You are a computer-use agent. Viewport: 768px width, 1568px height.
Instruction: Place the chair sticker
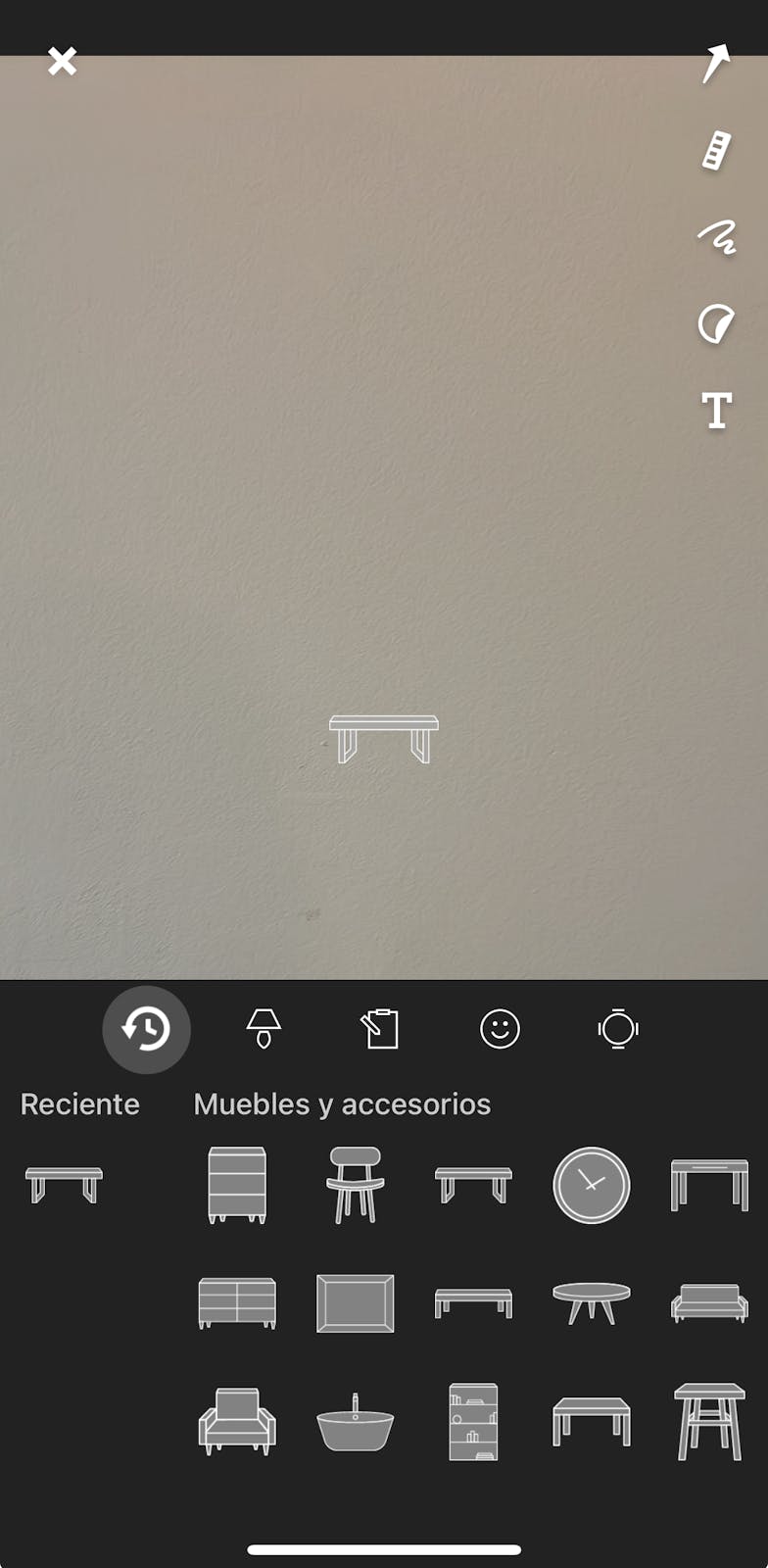click(355, 1185)
